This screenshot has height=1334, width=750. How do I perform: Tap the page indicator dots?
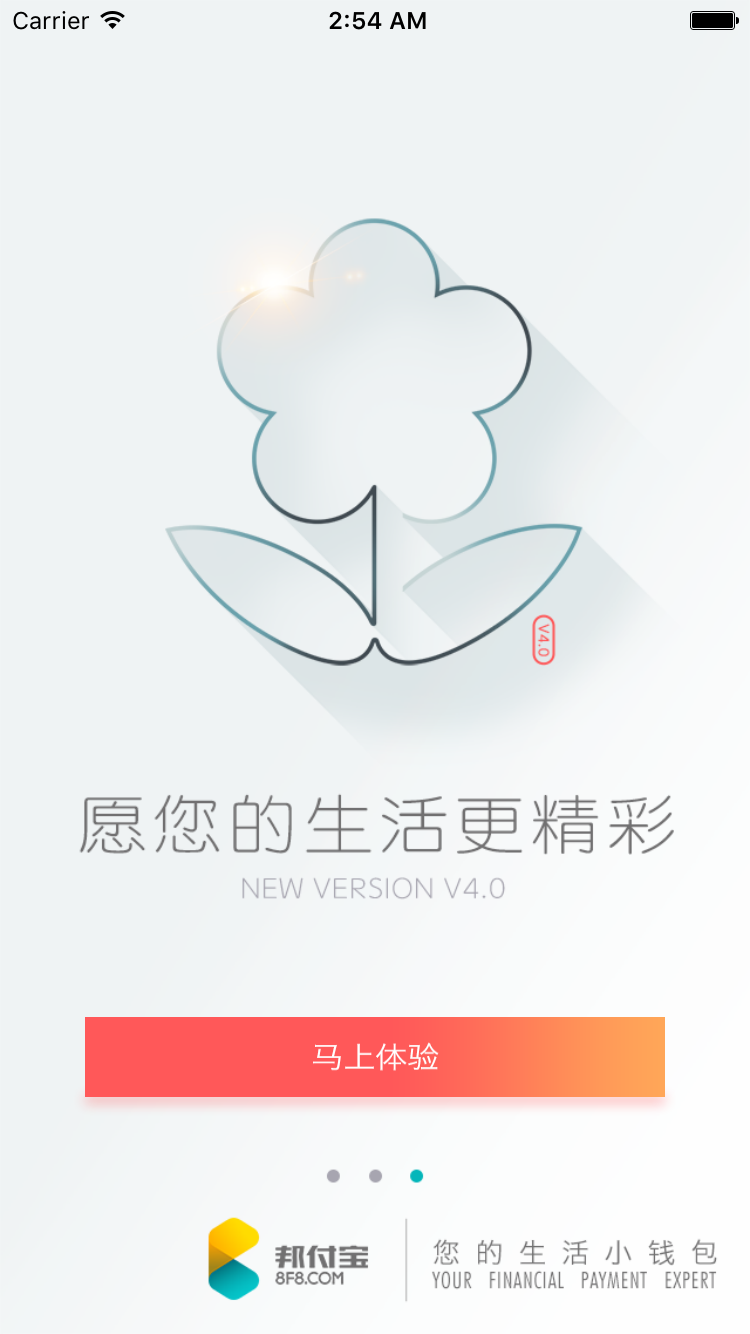click(x=375, y=1176)
